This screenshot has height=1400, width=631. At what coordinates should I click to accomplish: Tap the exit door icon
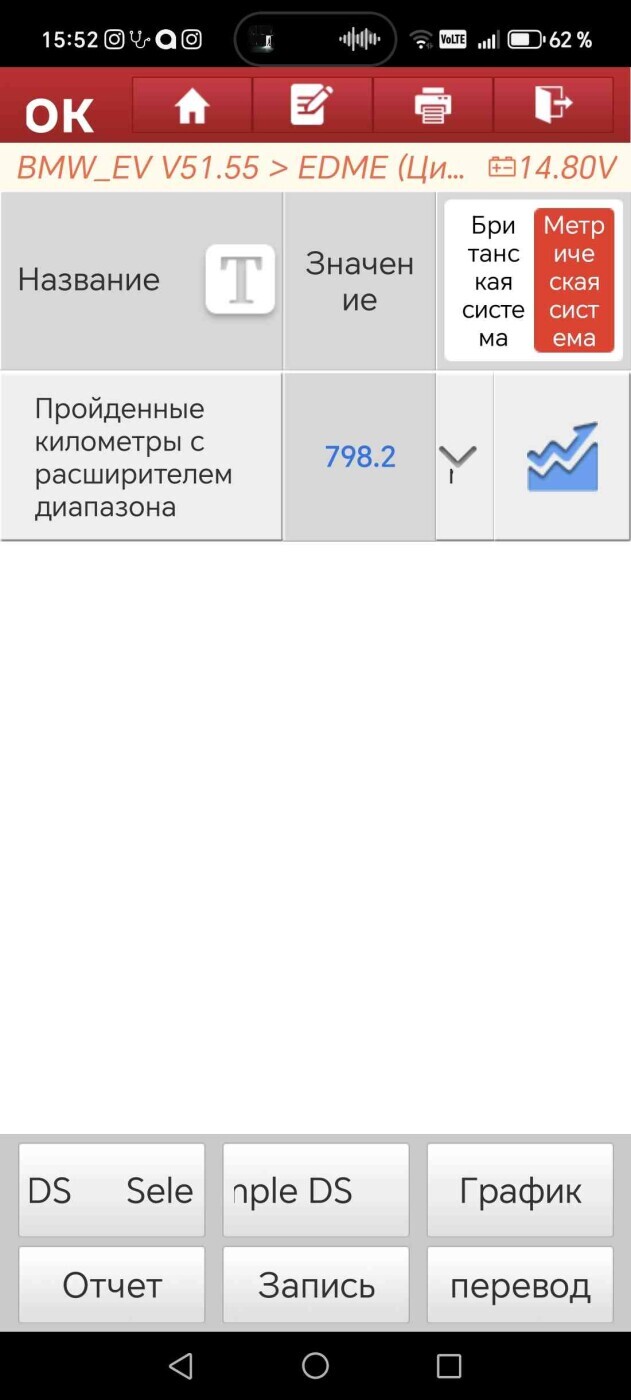553,105
